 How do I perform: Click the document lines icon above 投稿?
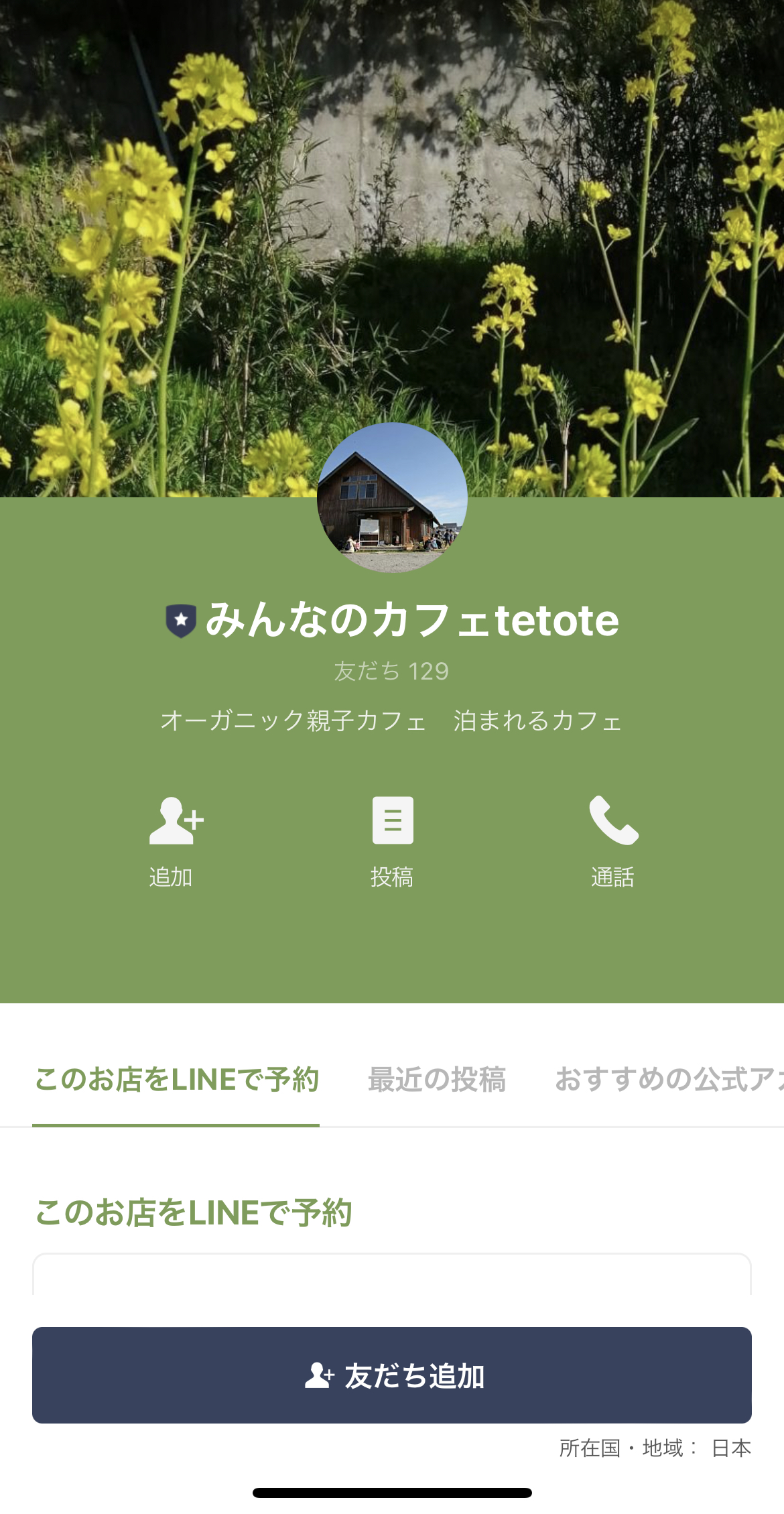394,820
